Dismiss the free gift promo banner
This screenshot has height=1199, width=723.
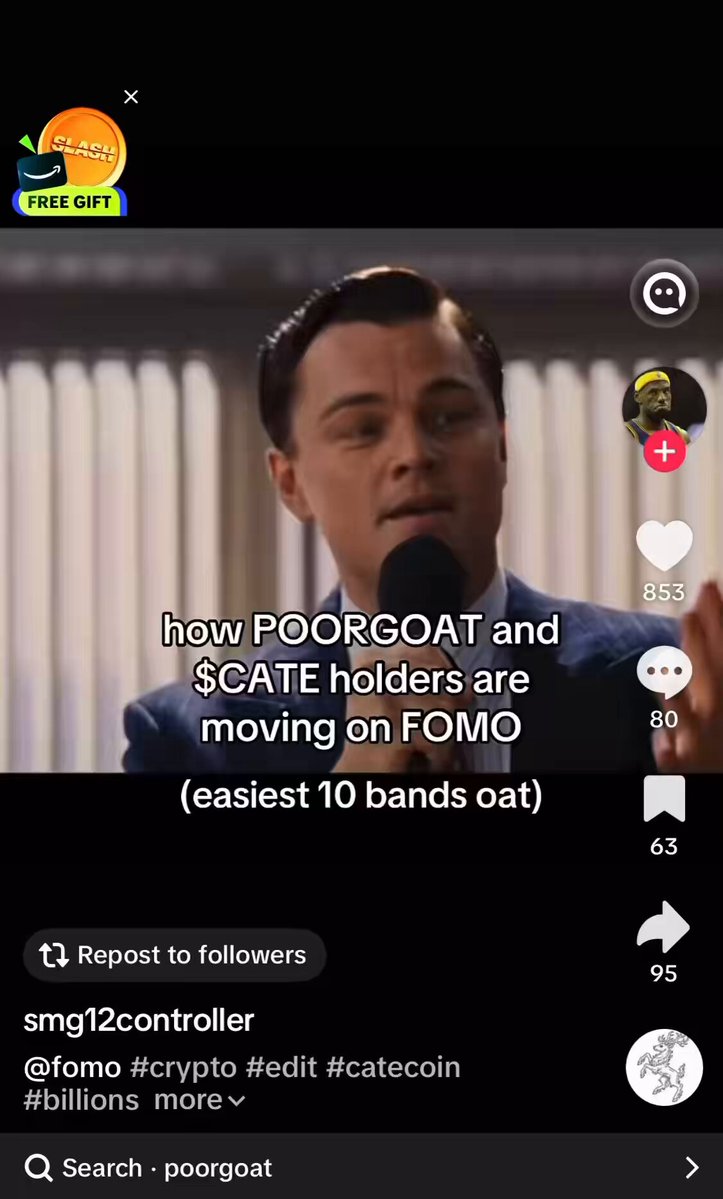[131, 97]
